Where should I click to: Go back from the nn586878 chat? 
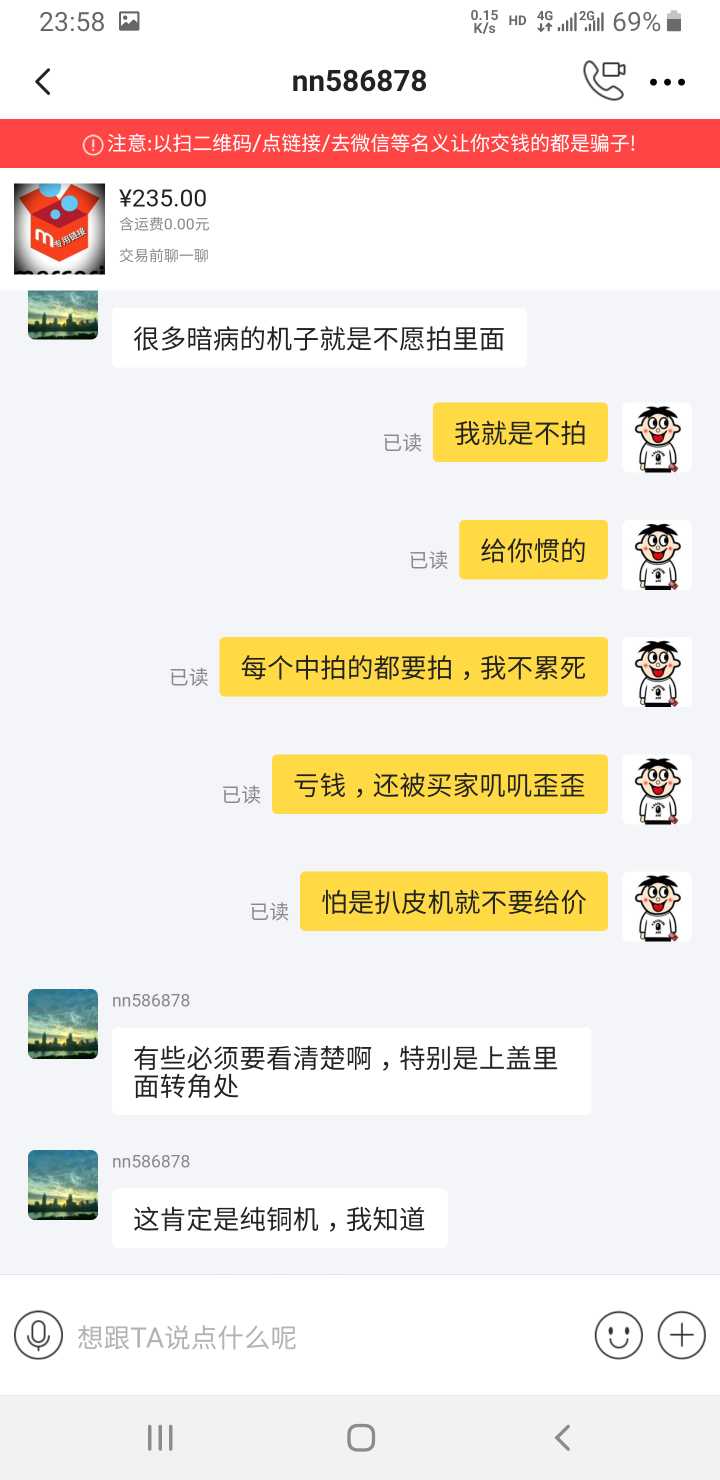click(43, 81)
